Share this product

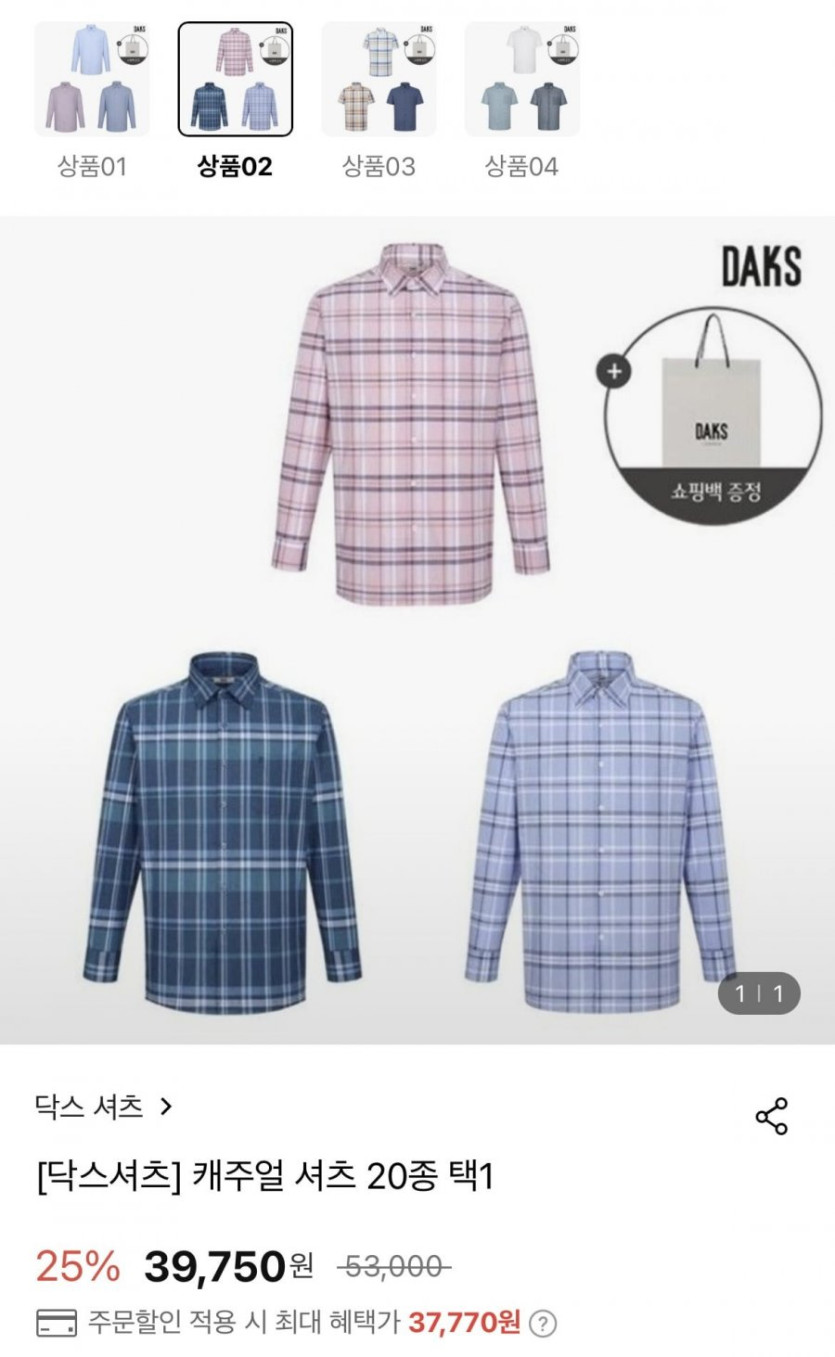click(771, 1116)
